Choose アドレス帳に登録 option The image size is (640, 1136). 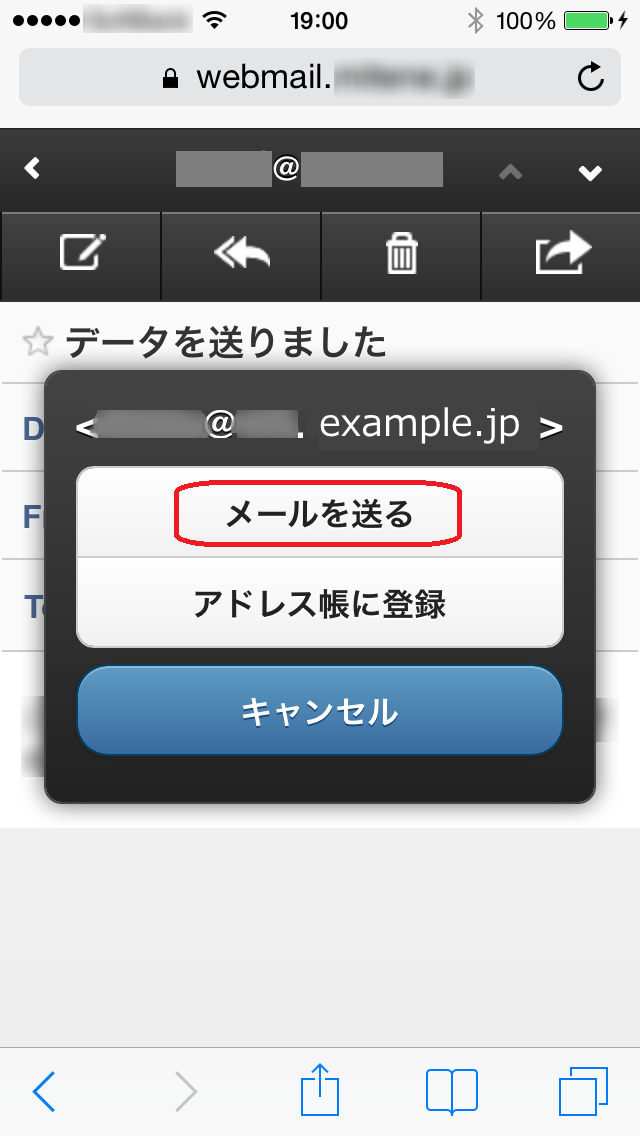[x=320, y=603]
